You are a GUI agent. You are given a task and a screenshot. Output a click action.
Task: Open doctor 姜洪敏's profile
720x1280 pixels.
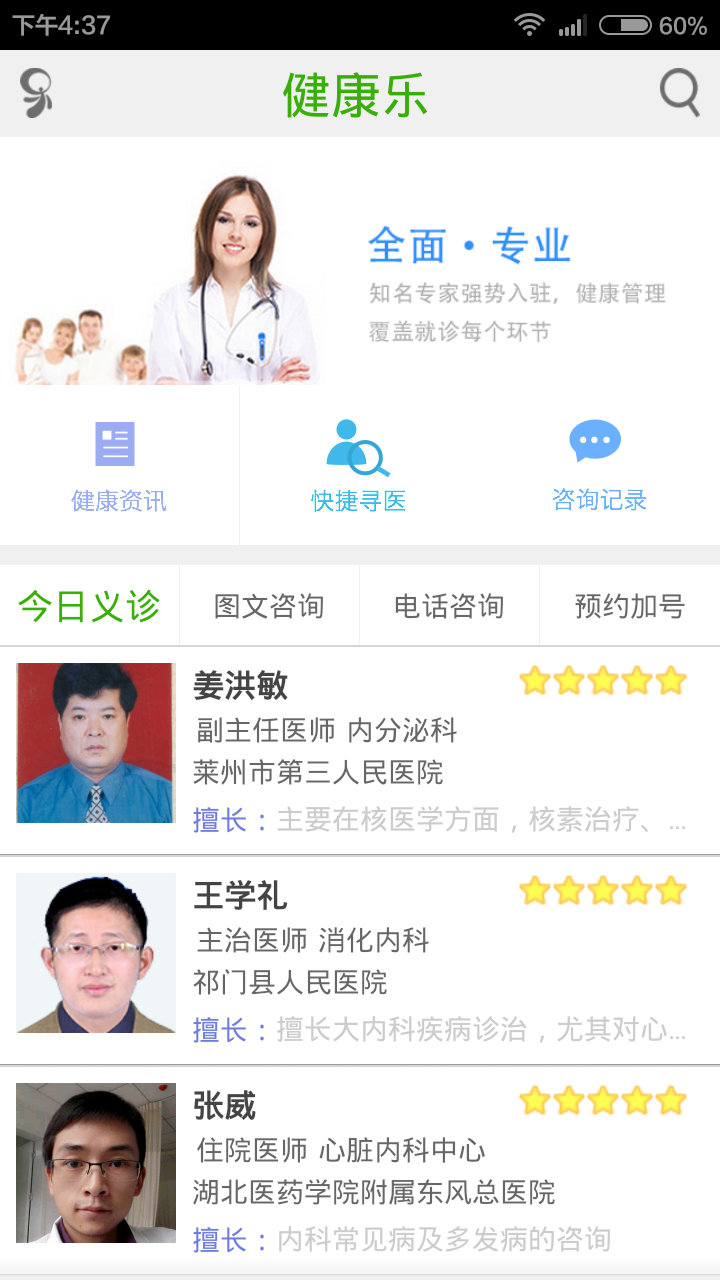[360, 750]
